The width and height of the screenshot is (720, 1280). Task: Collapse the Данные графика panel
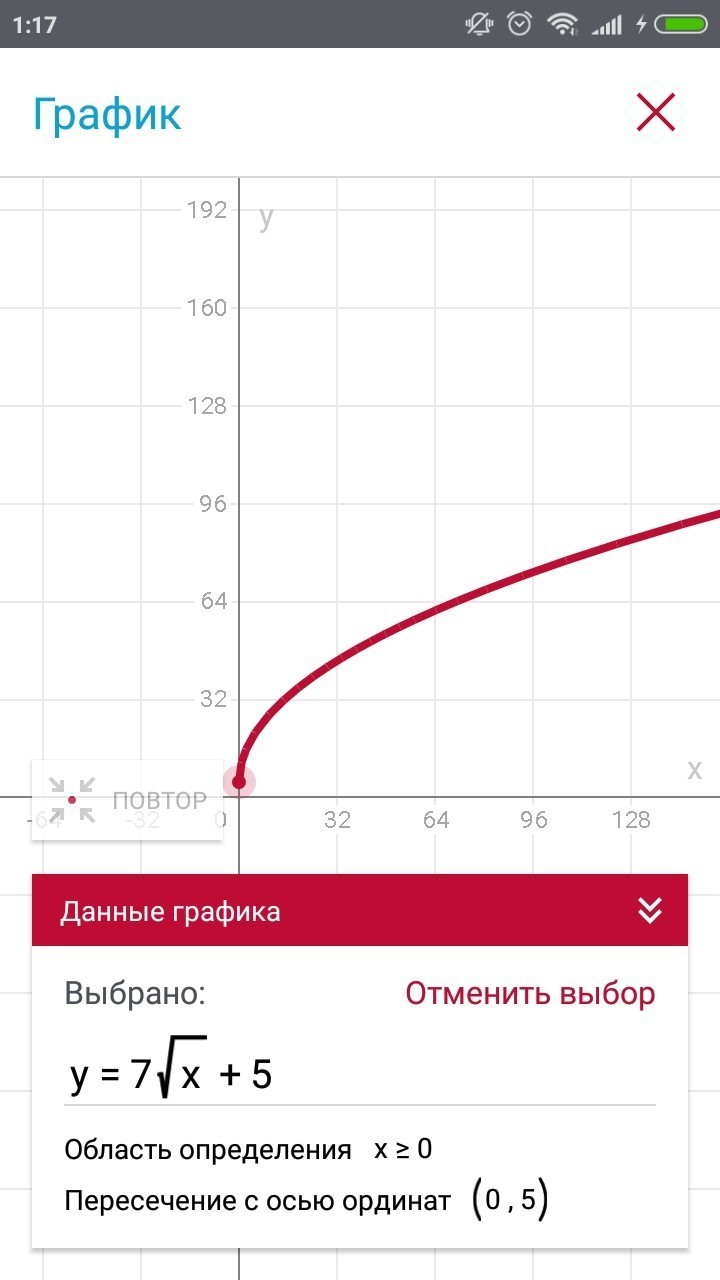point(650,910)
